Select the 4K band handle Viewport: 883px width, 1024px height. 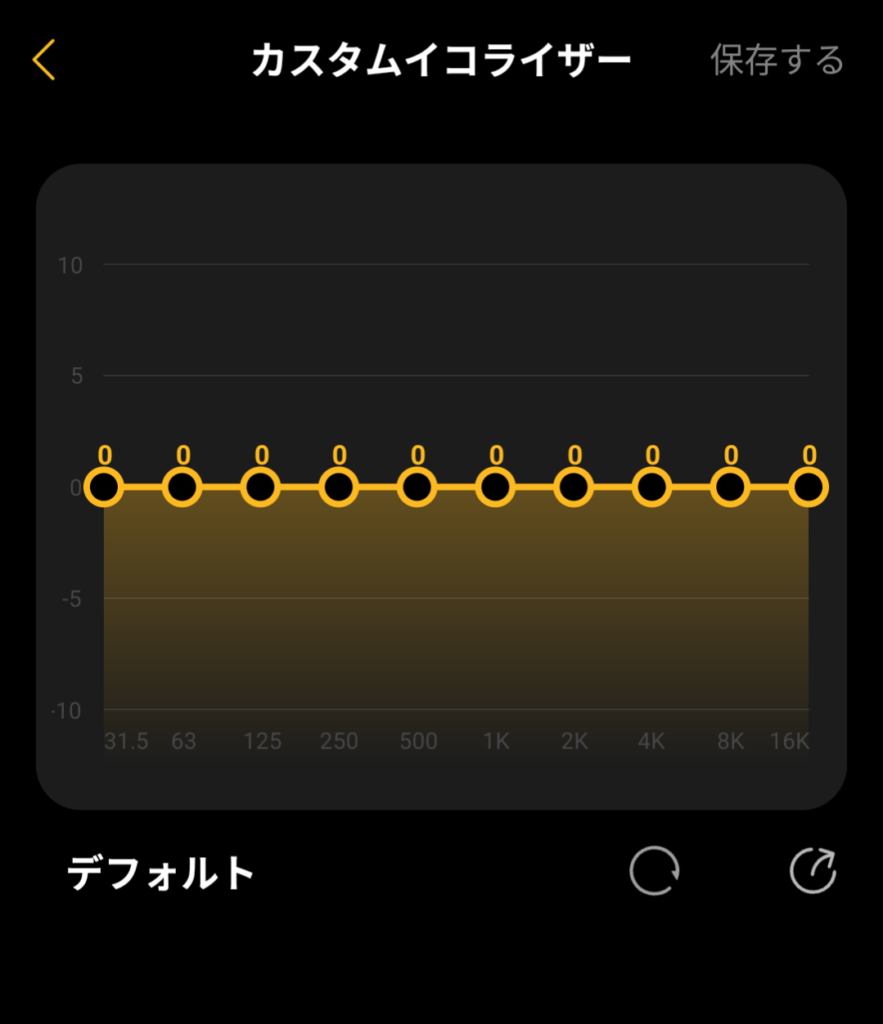pyautogui.click(x=652, y=488)
